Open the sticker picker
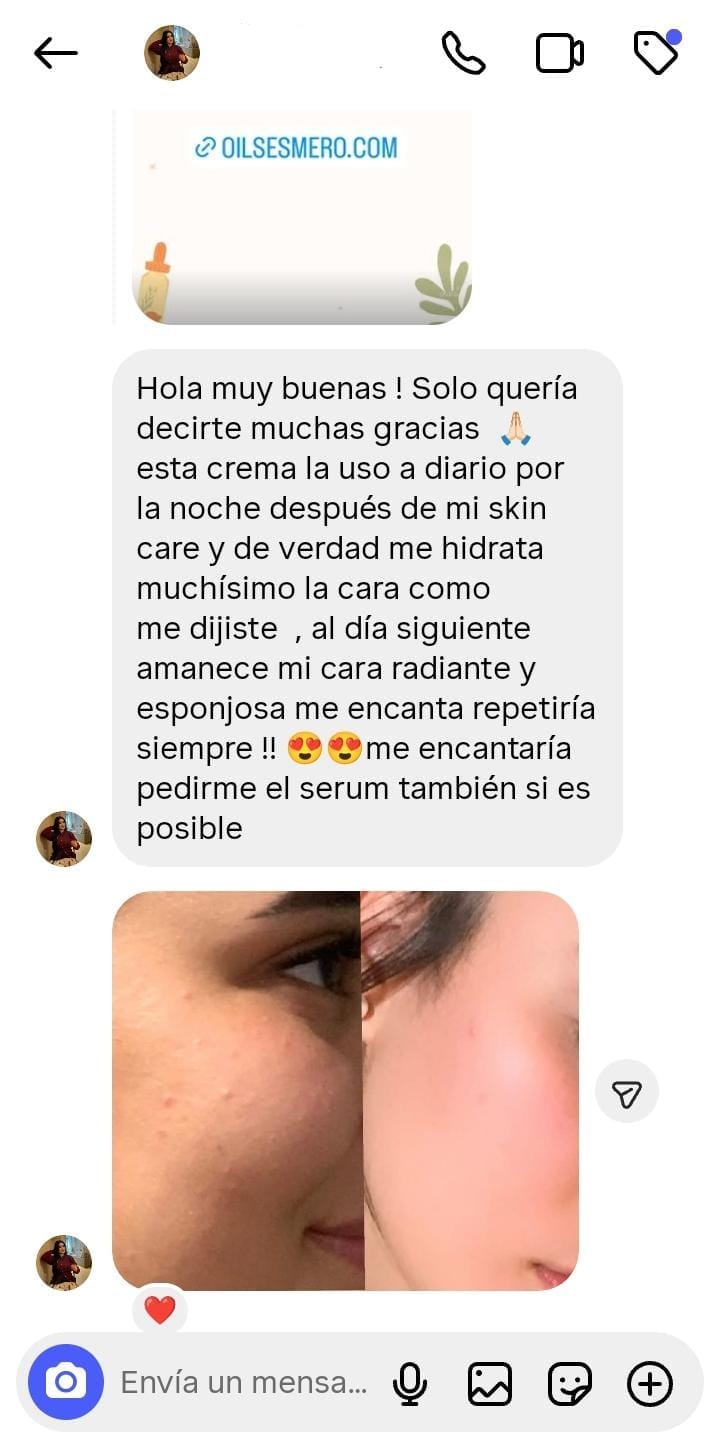 570,1384
